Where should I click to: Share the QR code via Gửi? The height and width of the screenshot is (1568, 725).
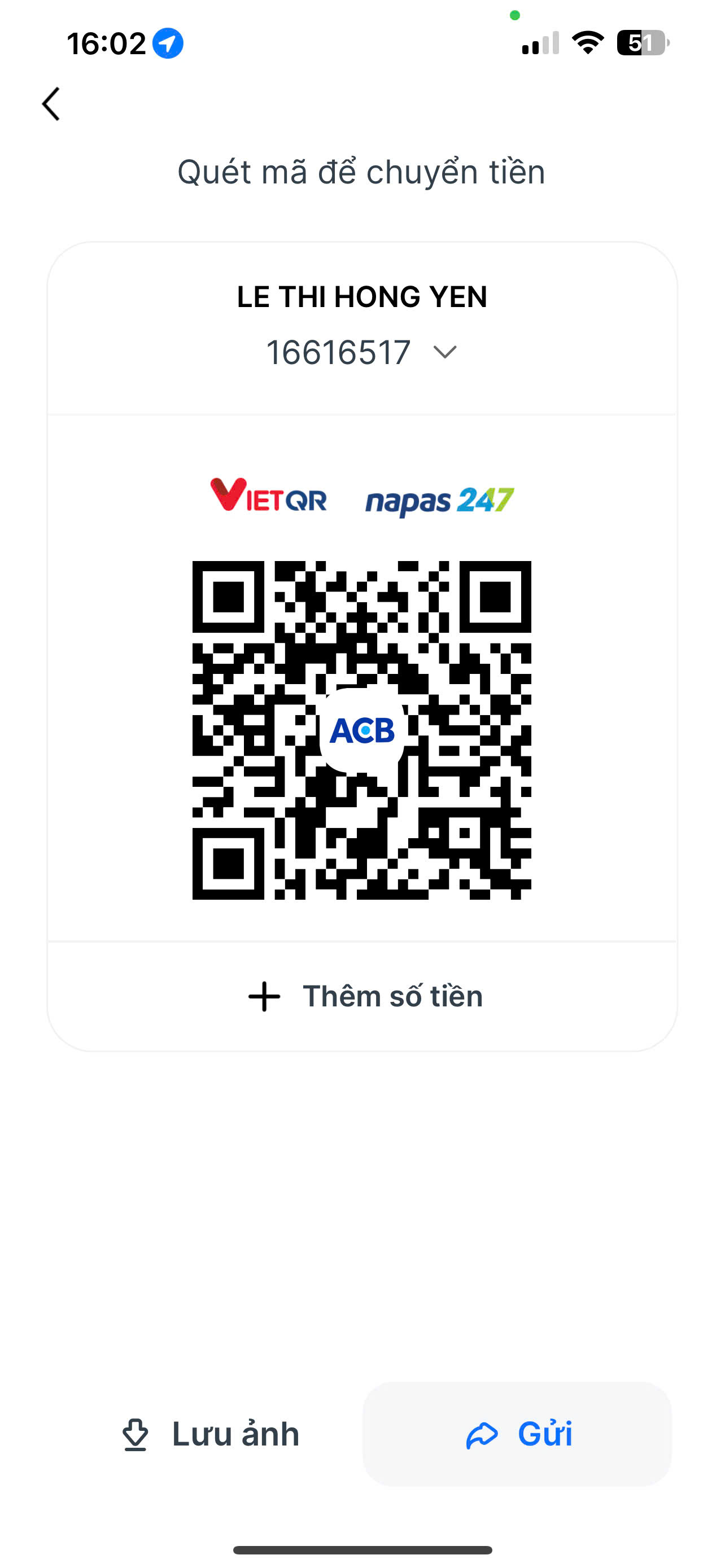coord(517,1434)
